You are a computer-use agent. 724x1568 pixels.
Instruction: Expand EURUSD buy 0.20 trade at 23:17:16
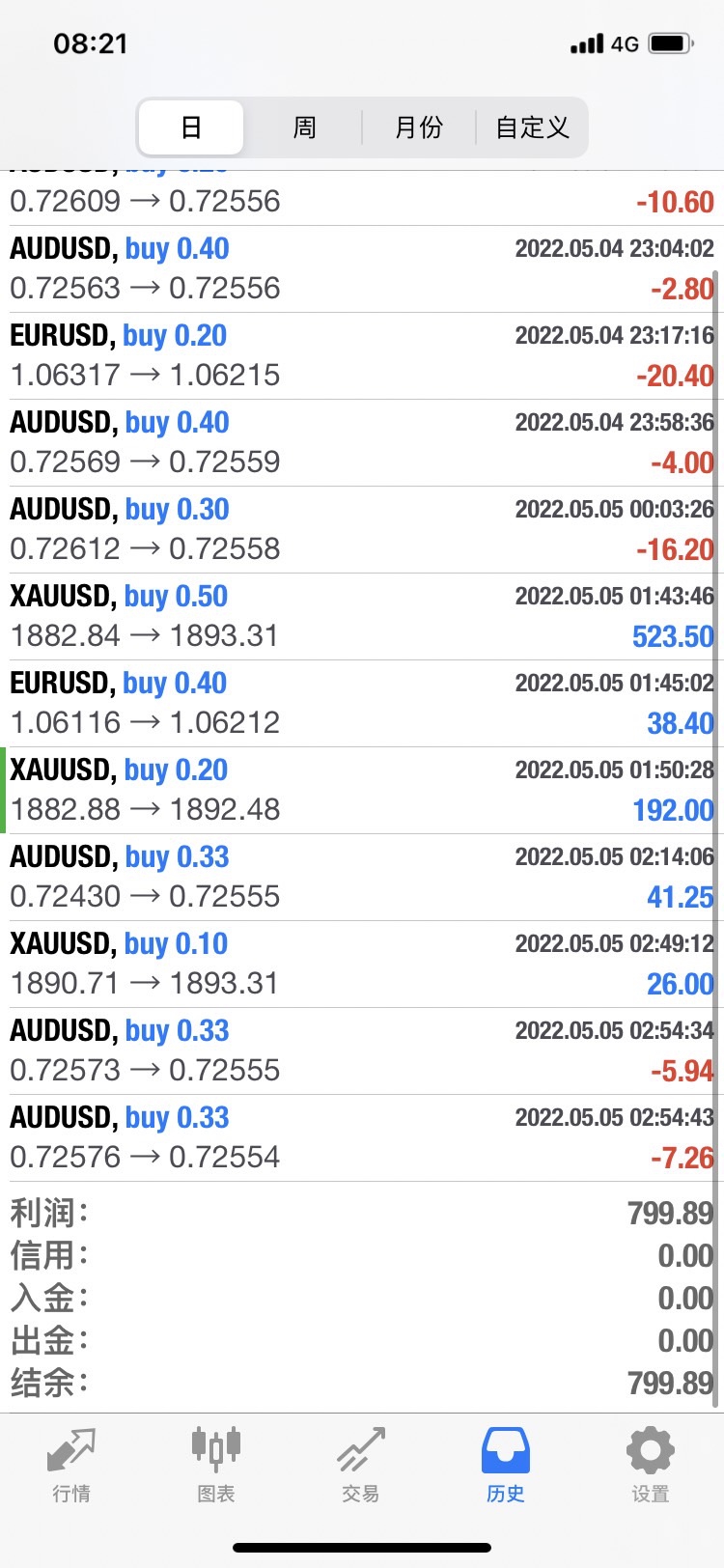tap(362, 355)
